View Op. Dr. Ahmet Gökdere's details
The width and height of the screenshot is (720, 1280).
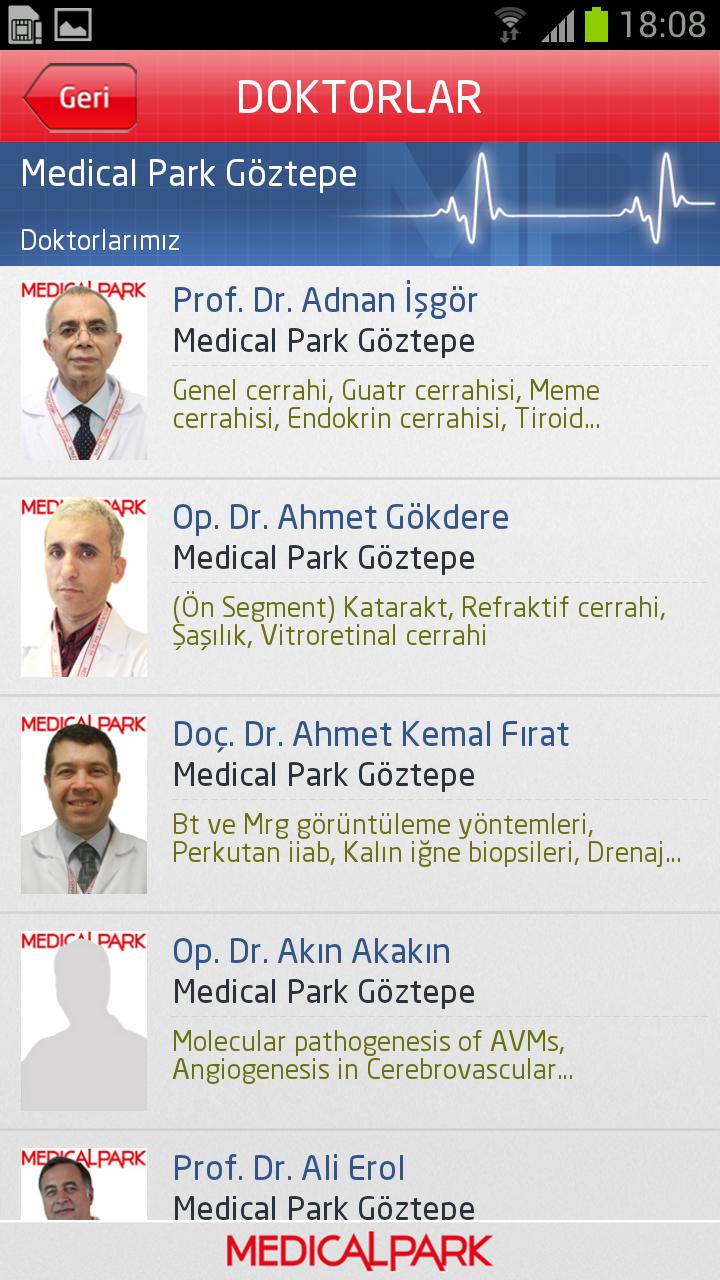pos(360,587)
